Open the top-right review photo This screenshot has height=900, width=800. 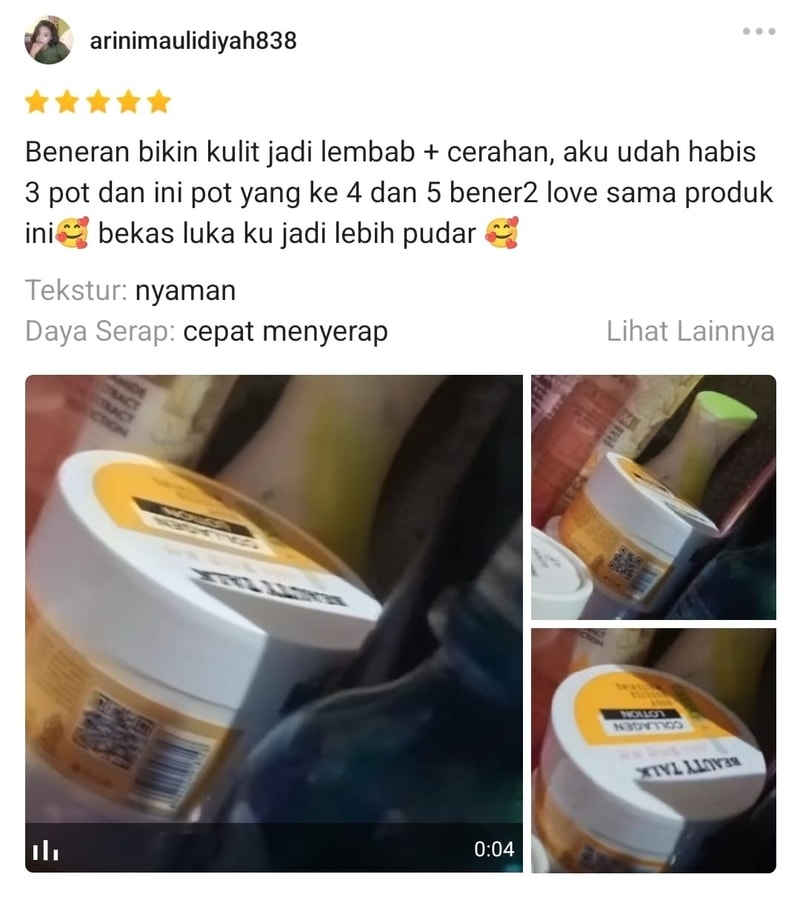pyautogui.click(x=653, y=497)
